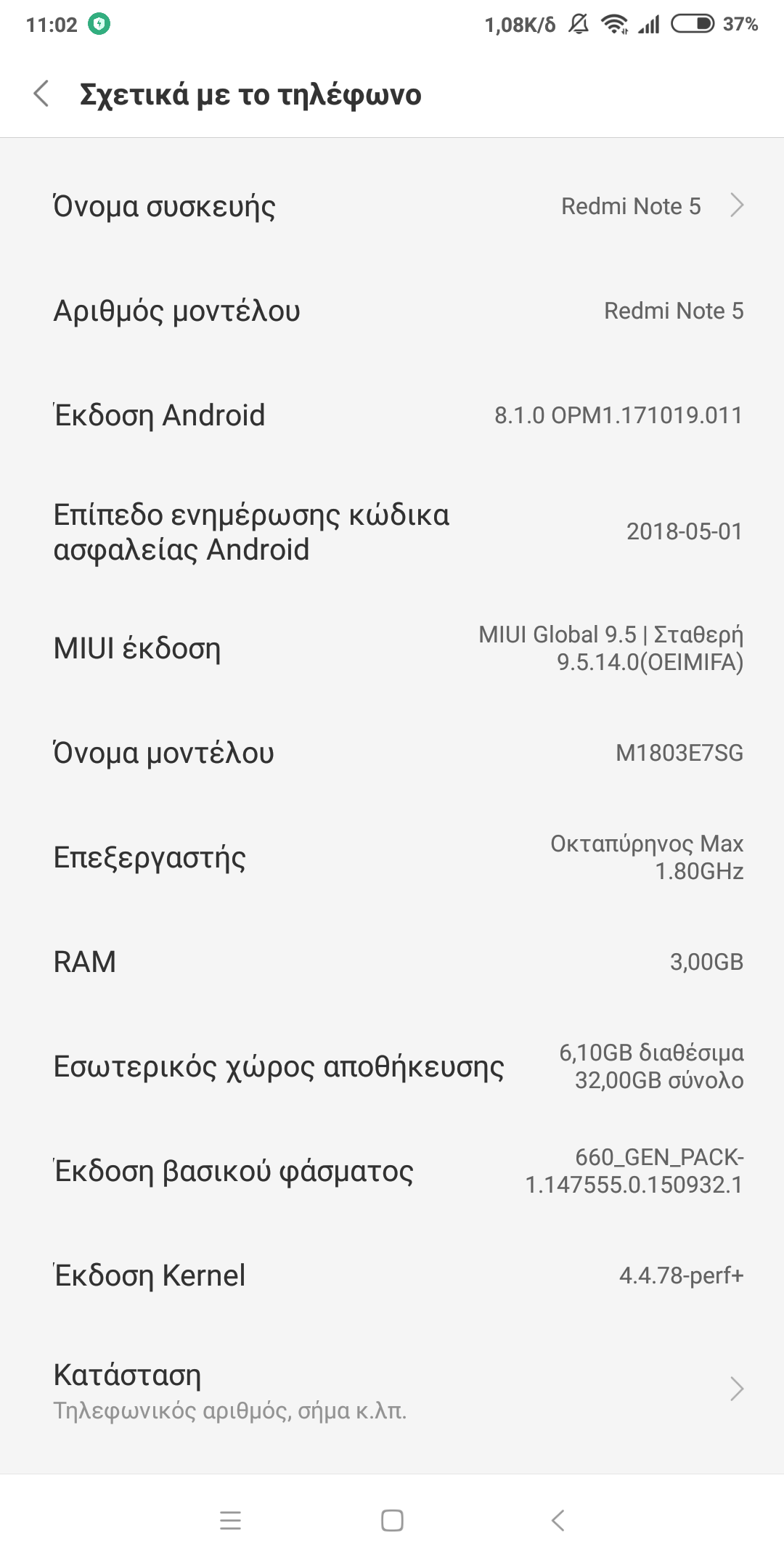Tap the Επεξεργαστής row

click(392, 857)
